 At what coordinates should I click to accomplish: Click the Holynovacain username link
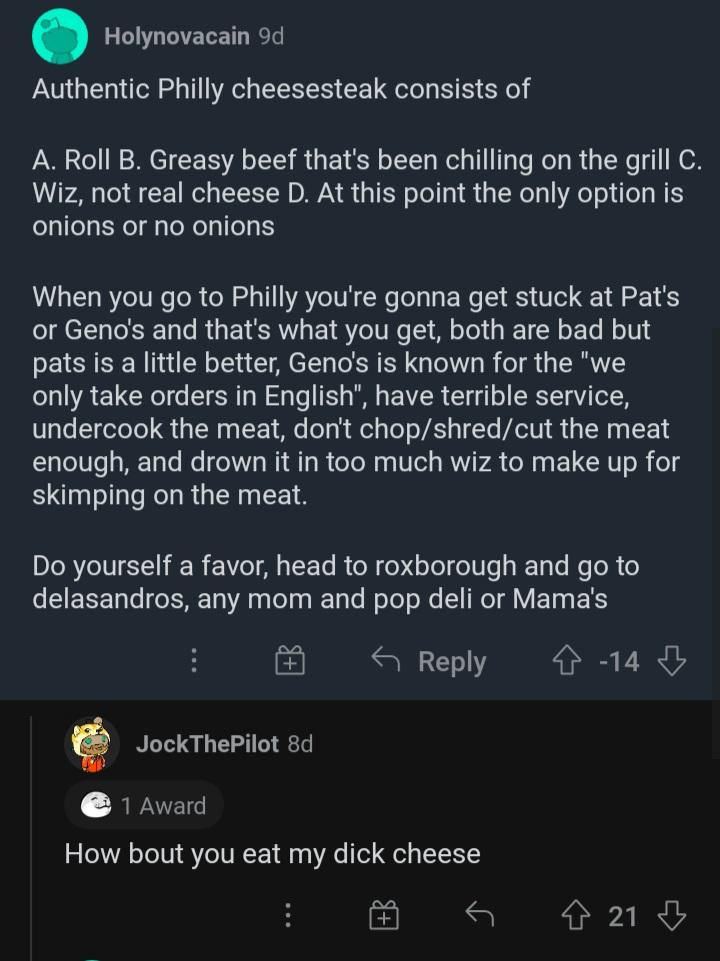tap(177, 36)
